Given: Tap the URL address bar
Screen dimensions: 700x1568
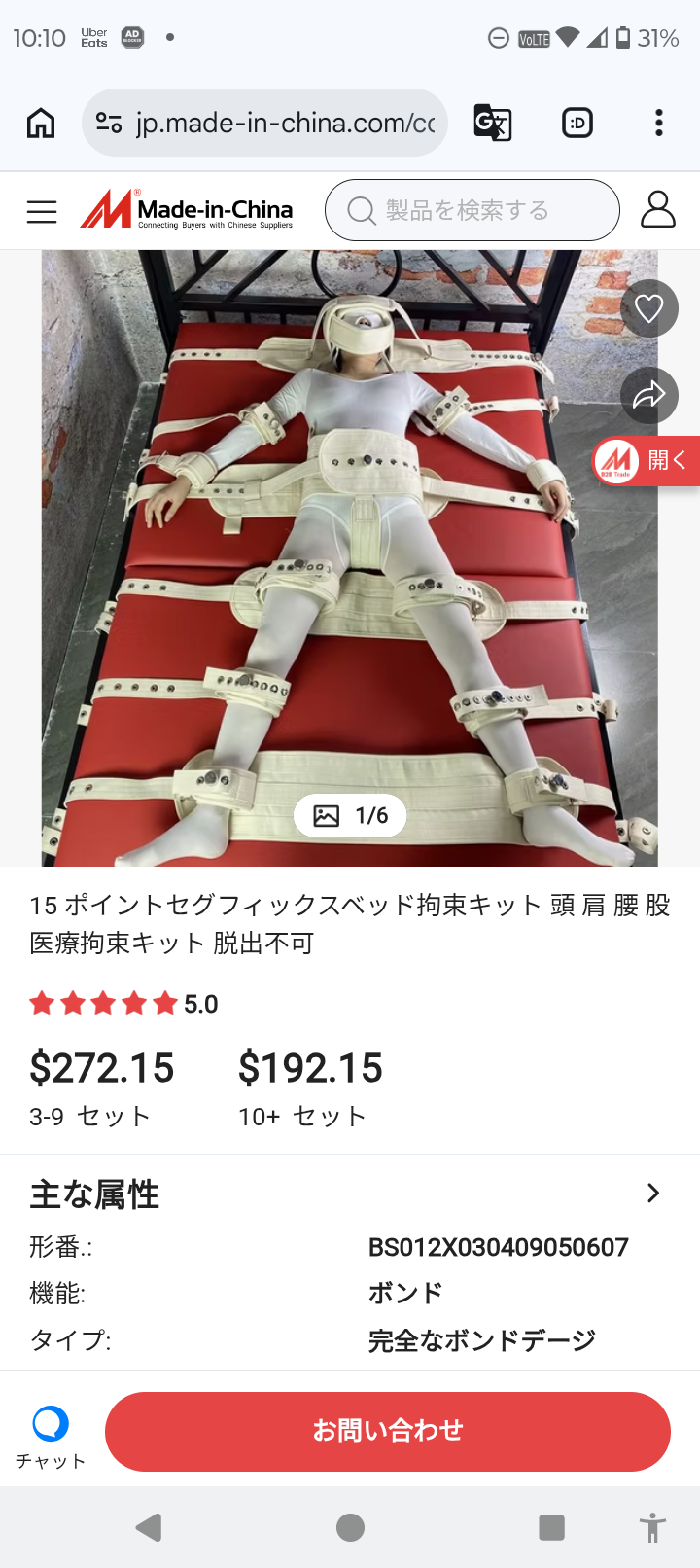Looking at the screenshot, I should point(282,124).
